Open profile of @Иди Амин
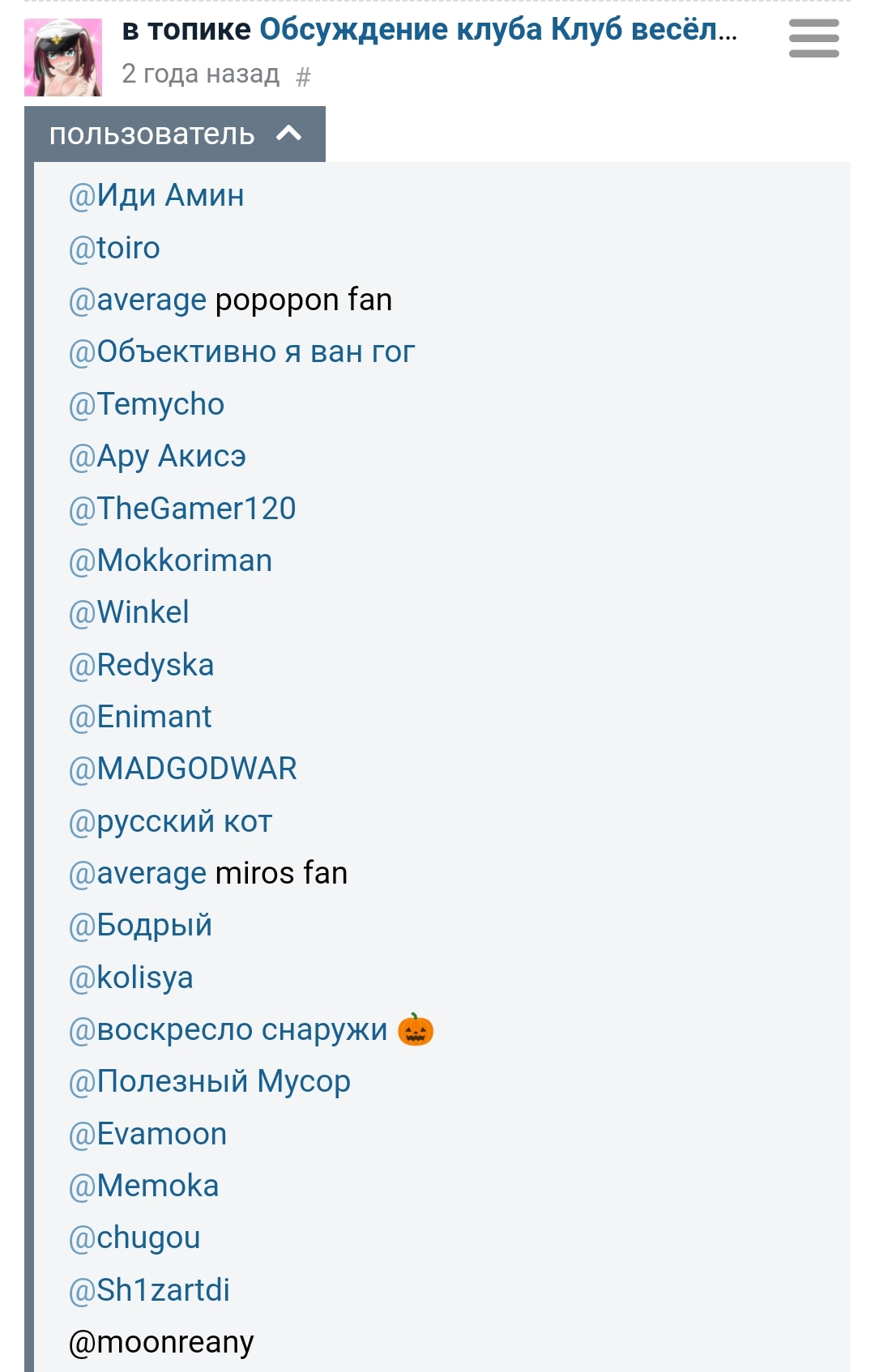 [x=156, y=196]
